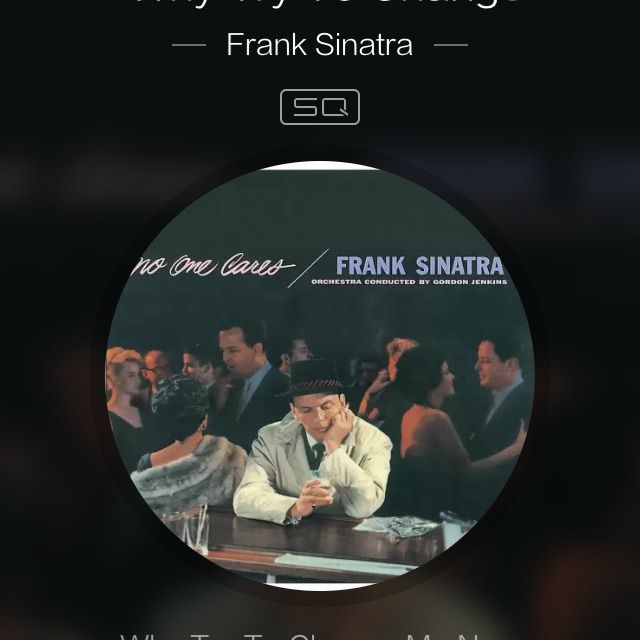Tap the No One Cares album cover

pos(320,375)
